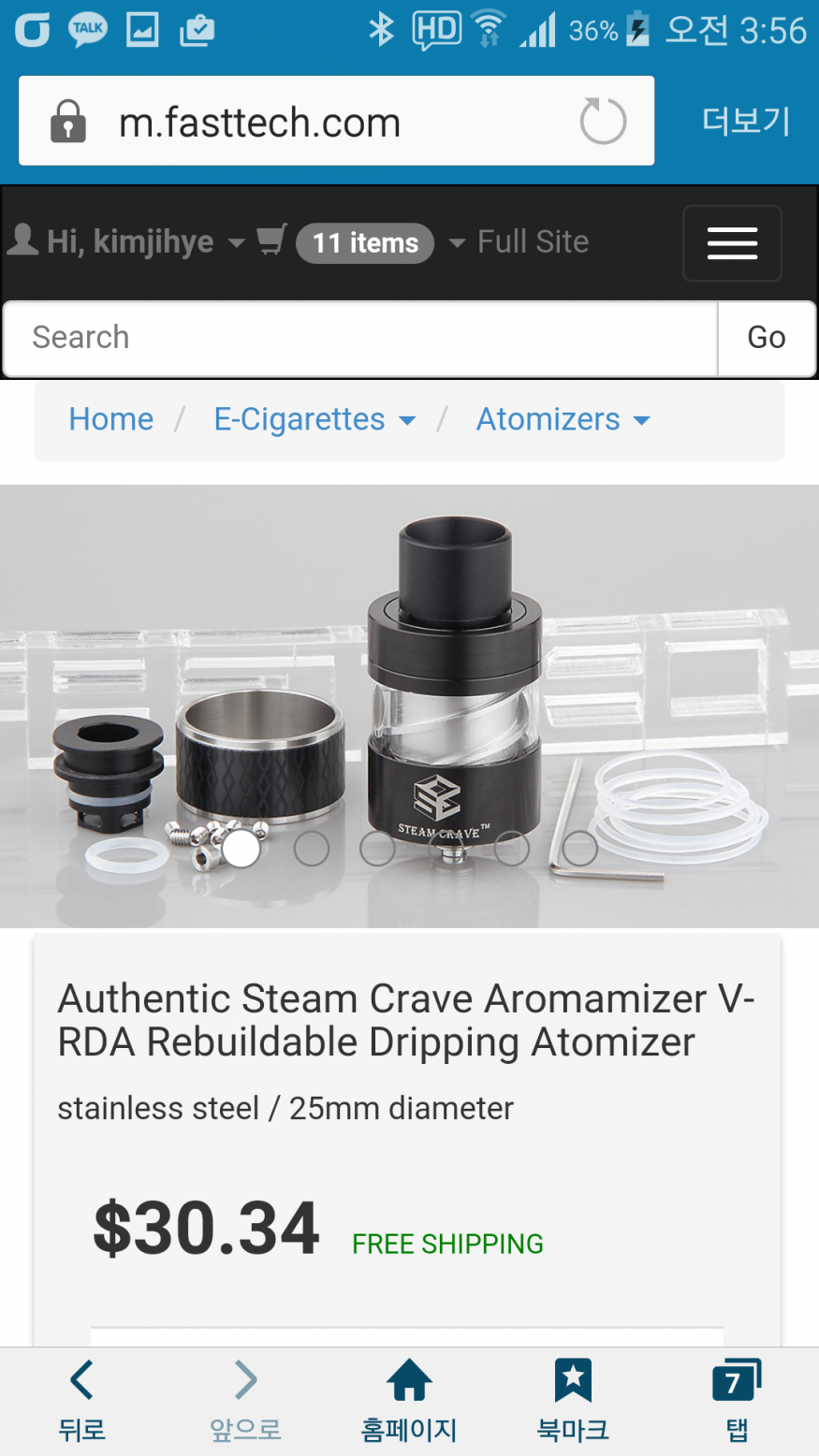Image resolution: width=819 pixels, height=1456 pixels.
Task: Reload the page with the refresh icon
Action: [x=602, y=122]
